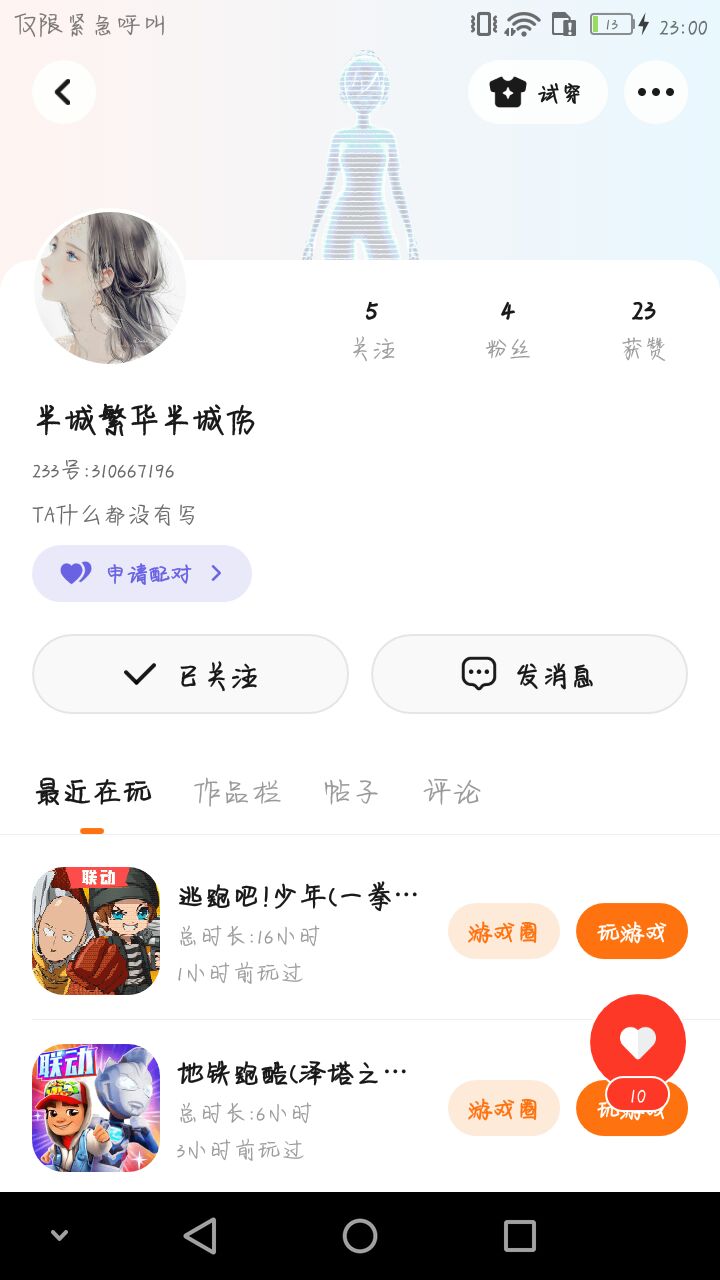Unfollow via the 已关注 button
Screen dimensions: 720x1280
point(190,675)
